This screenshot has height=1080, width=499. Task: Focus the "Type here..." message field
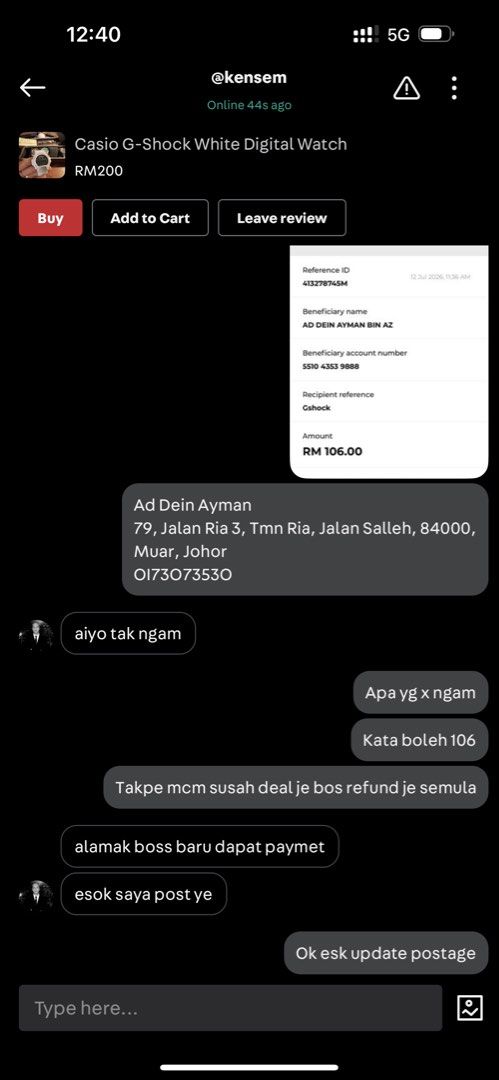pyautogui.click(x=230, y=1008)
